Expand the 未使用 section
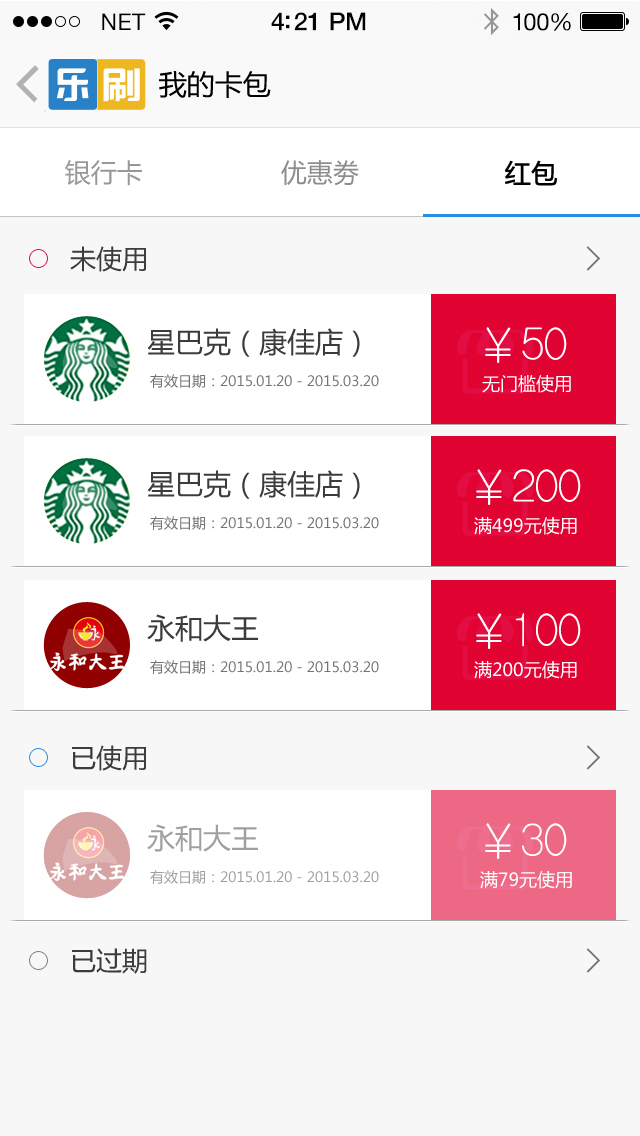The height and width of the screenshot is (1136, 640). pos(320,259)
